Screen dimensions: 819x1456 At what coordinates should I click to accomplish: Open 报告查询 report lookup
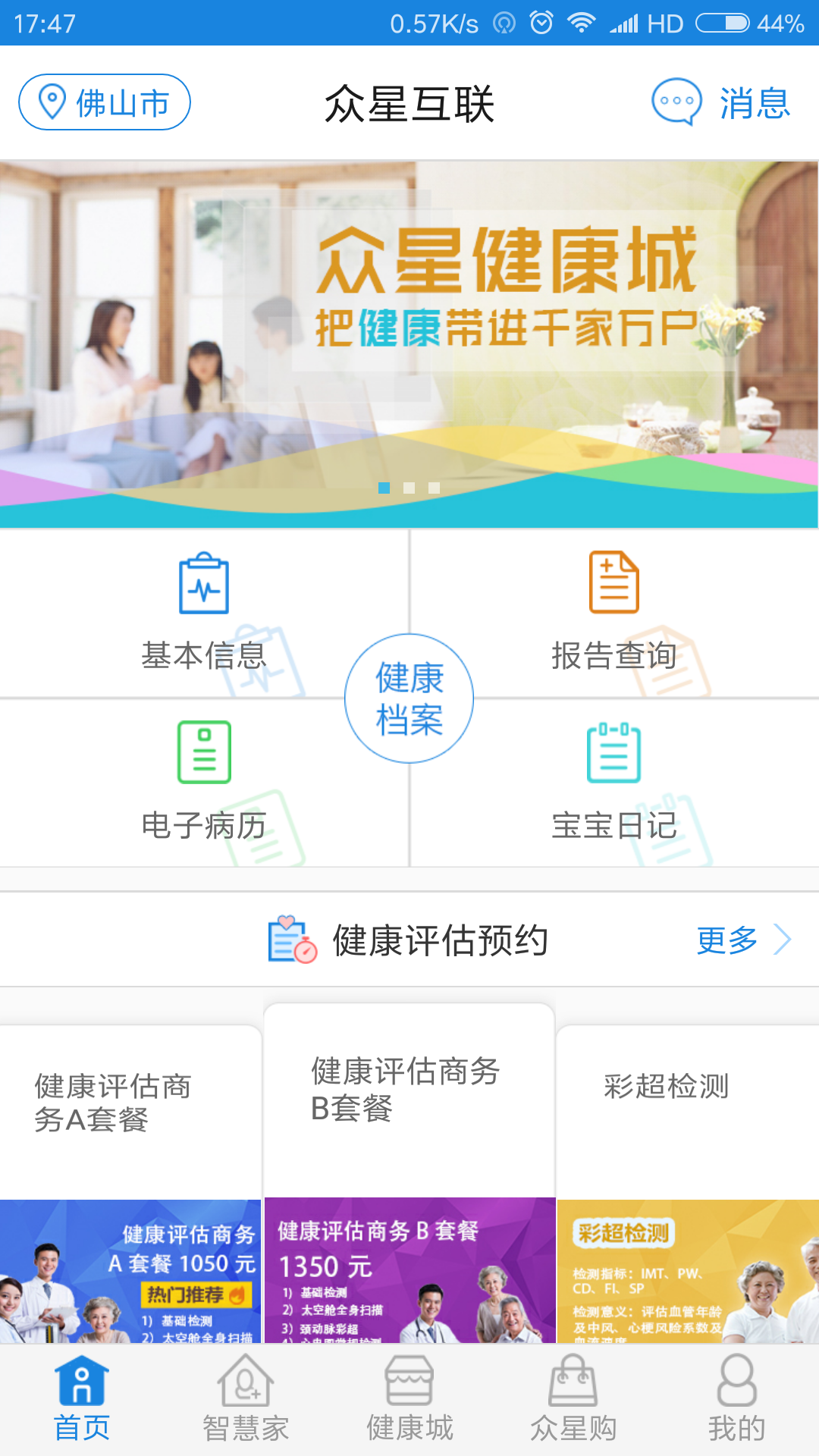(614, 613)
